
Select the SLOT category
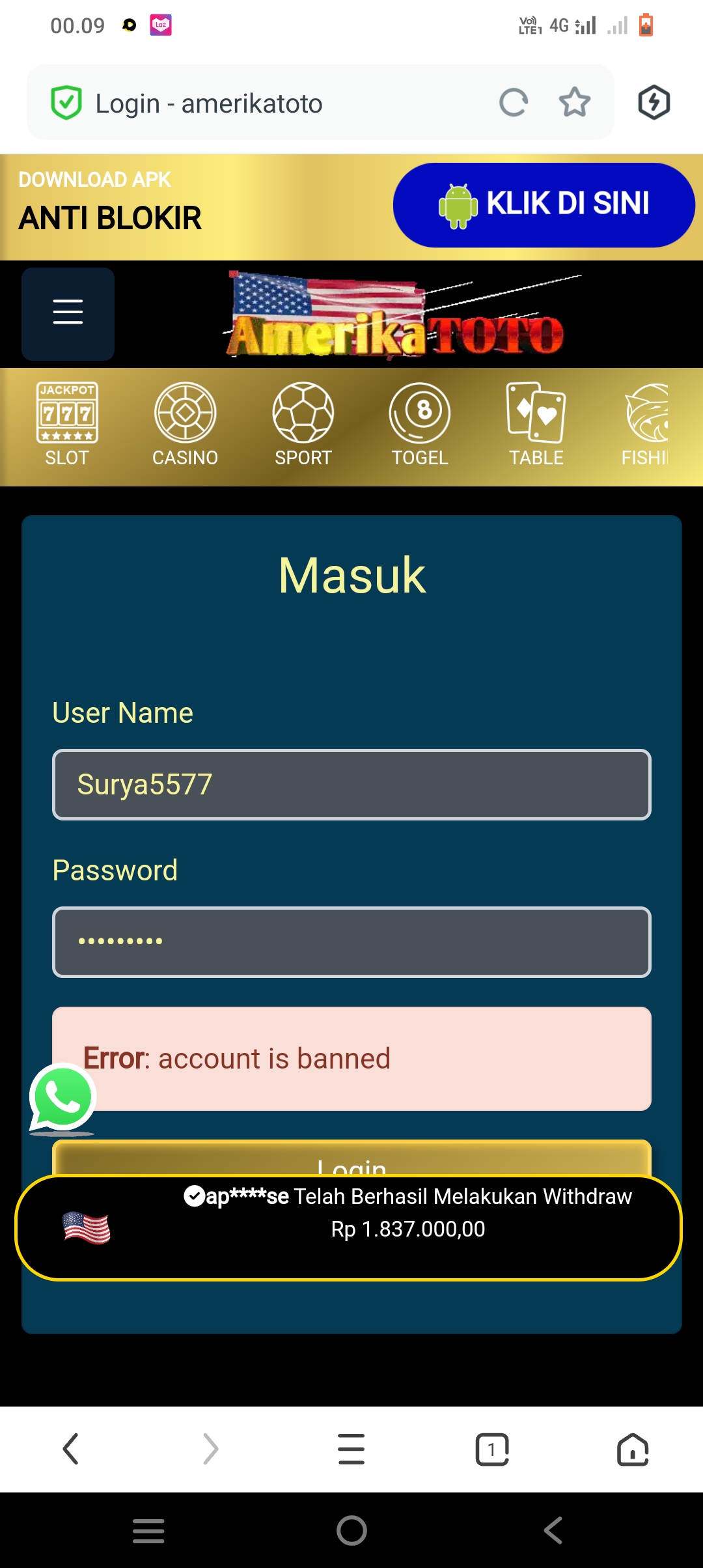pyautogui.click(x=67, y=425)
